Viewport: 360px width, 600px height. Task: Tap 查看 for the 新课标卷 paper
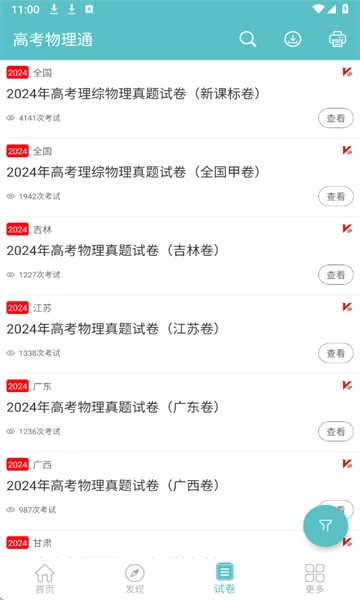336,118
